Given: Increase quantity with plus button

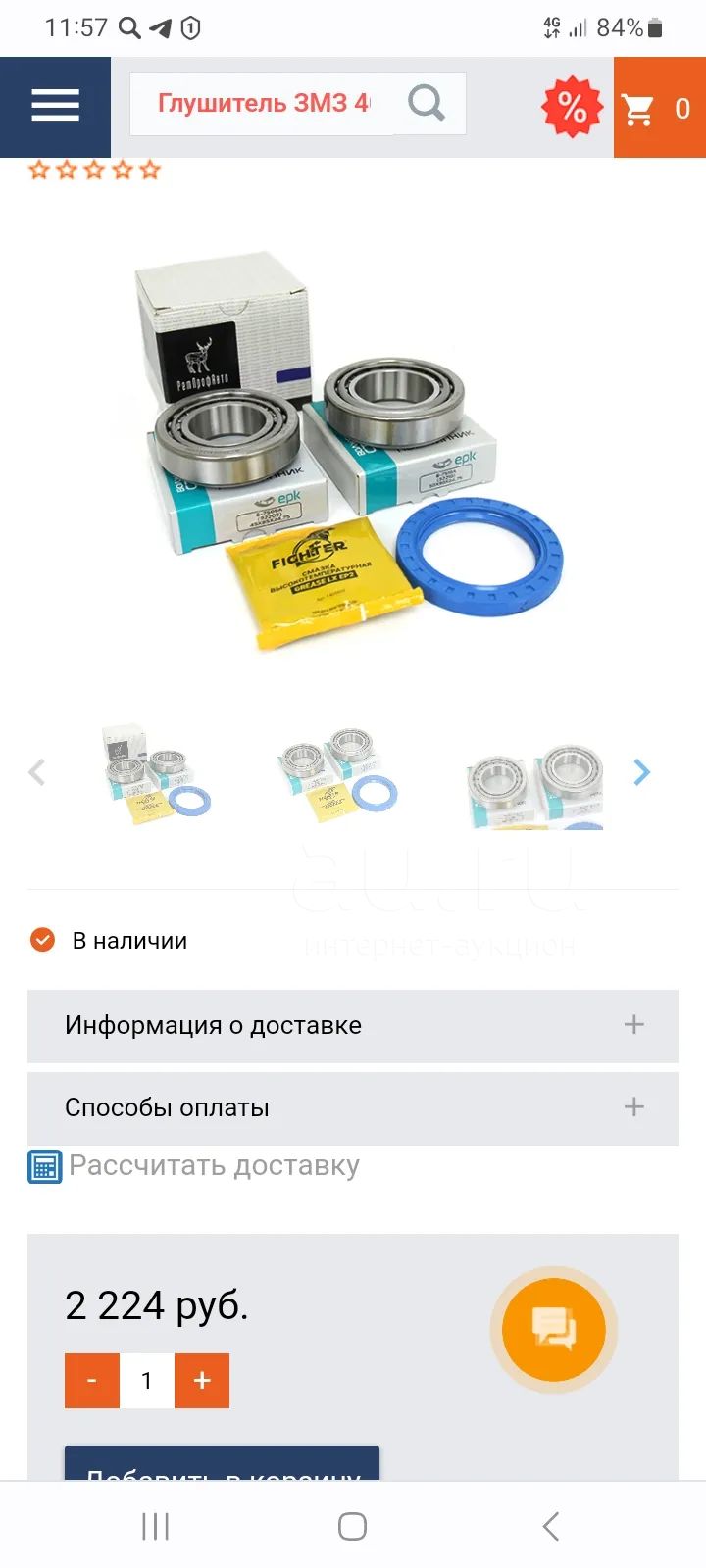Looking at the screenshot, I should coord(202,1381).
